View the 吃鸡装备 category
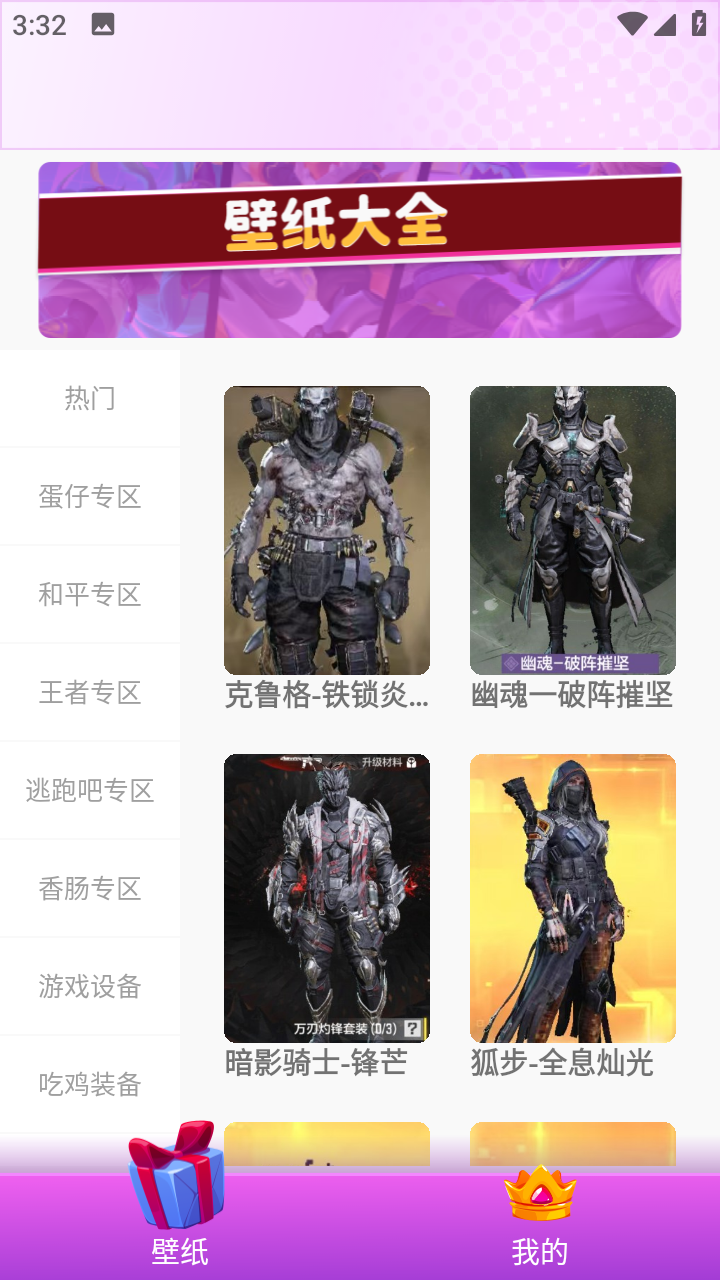720x1280 pixels. 90,1084
